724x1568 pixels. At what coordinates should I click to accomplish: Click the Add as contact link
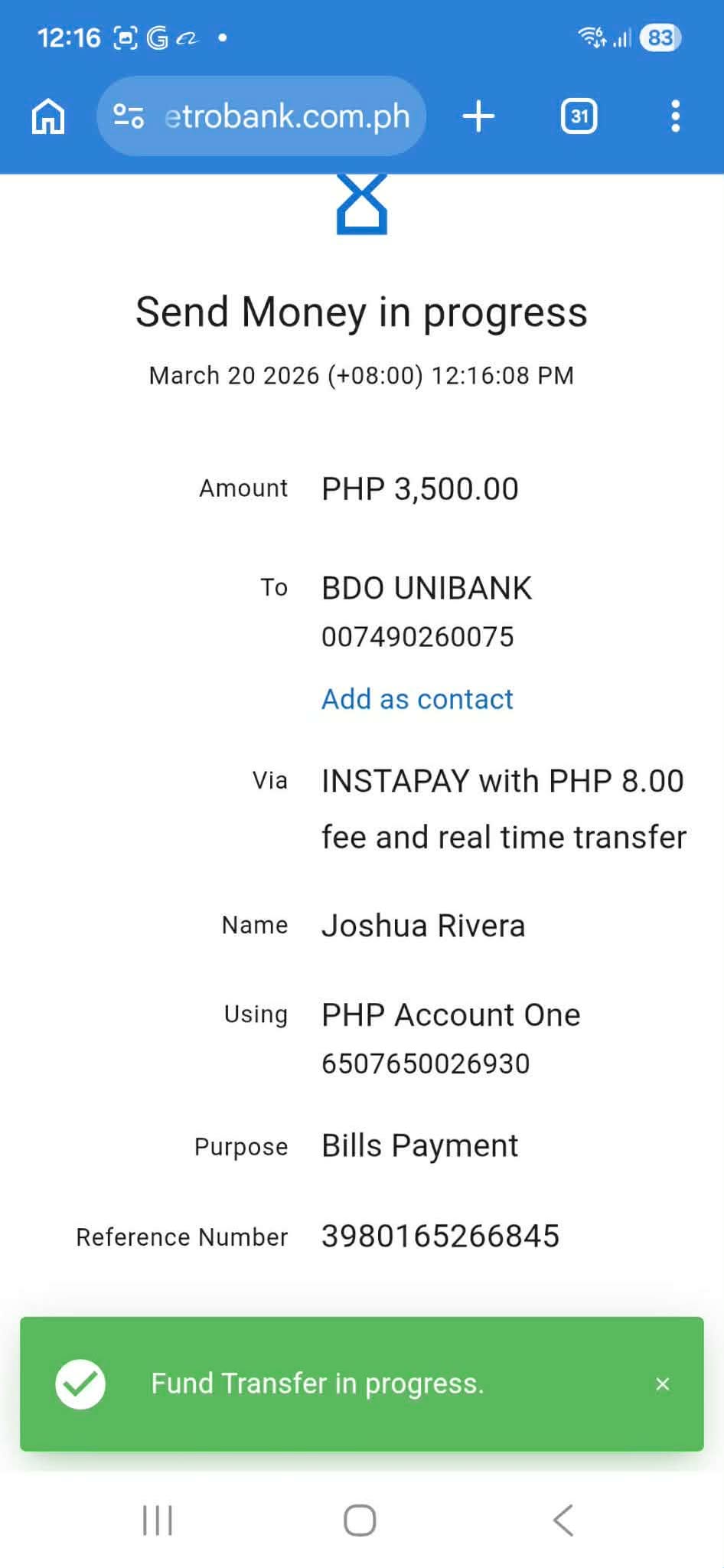[x=416, y=699]
